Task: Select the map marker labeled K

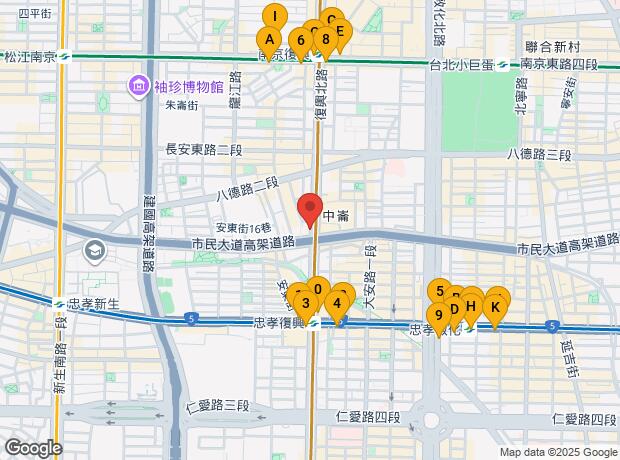Action: pyautogui.click(x=495, y=307)
